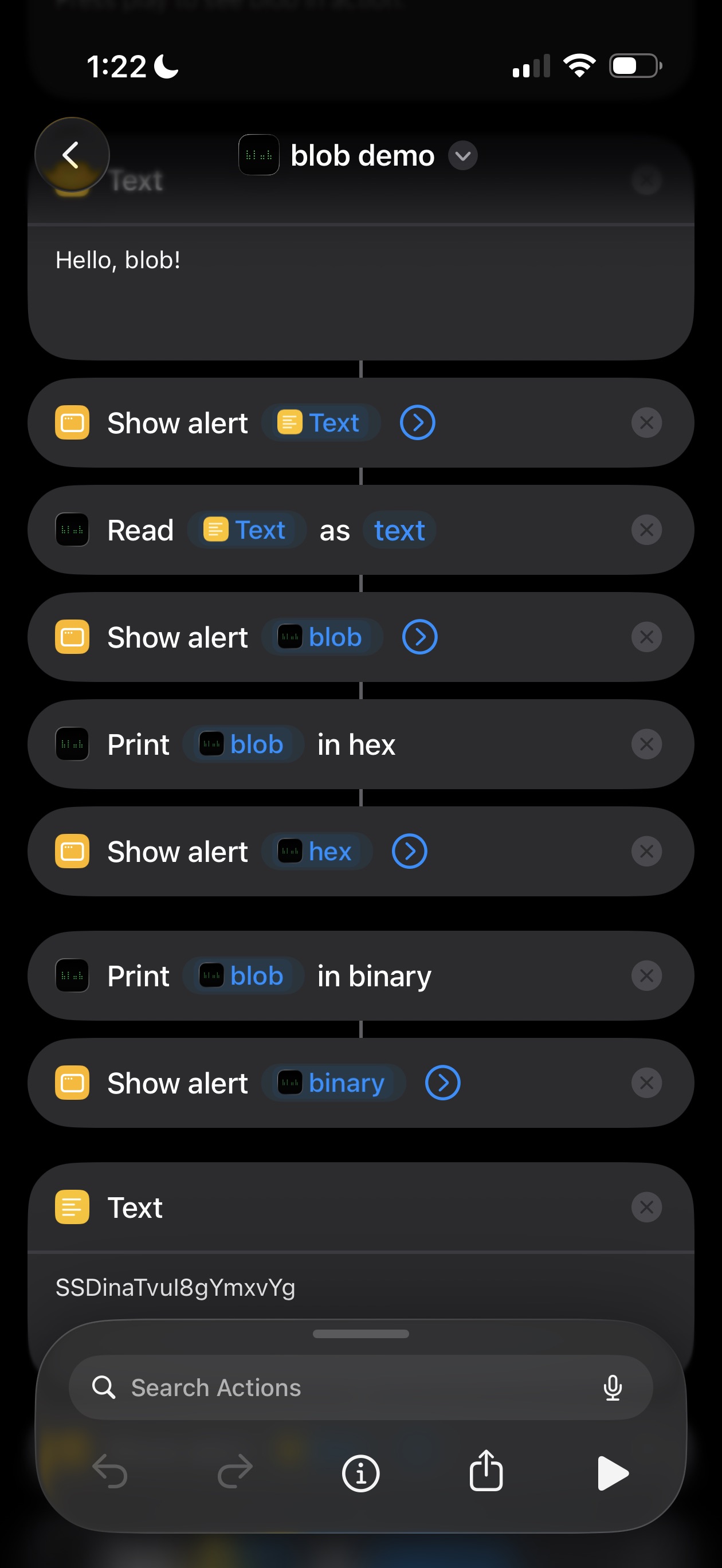This screenshot has width=722, height=1568.
Task: Edit the Hello, blob! text field
Action: (x=359, y=286)
